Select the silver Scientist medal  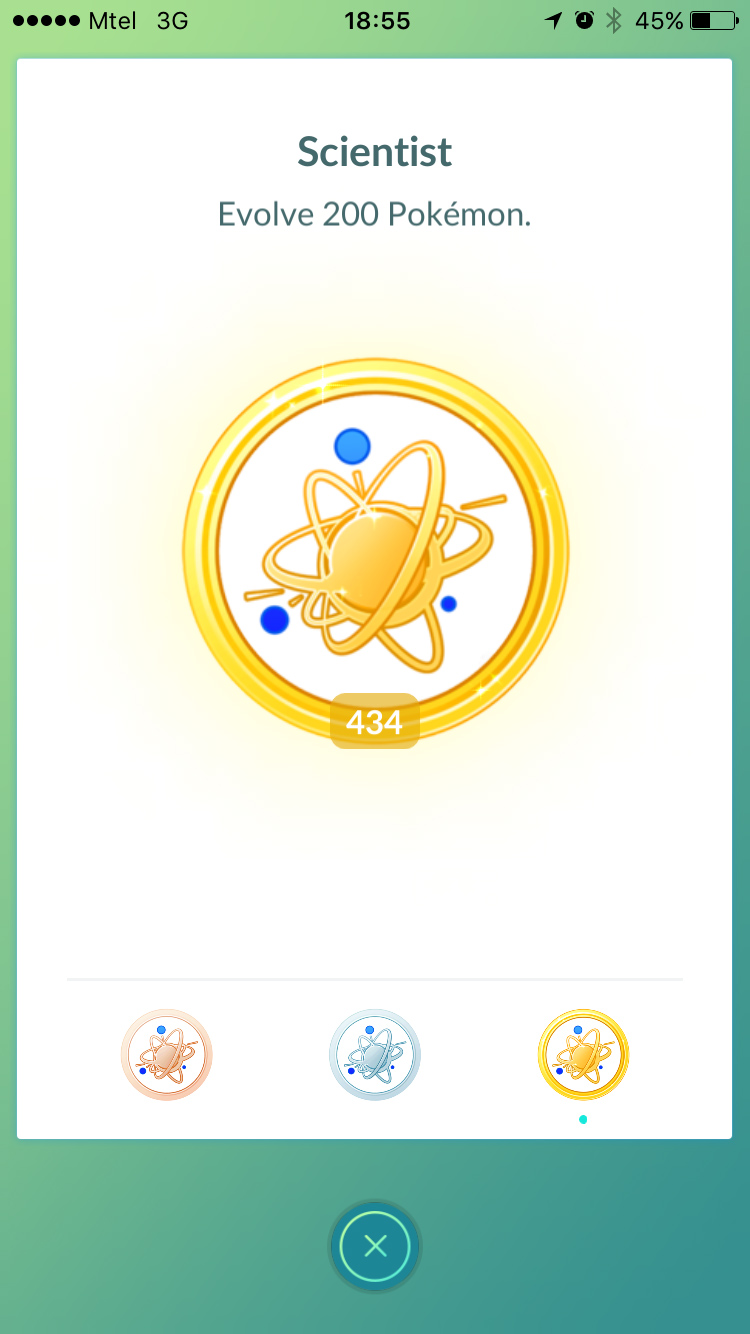[x=375, y=1055]
